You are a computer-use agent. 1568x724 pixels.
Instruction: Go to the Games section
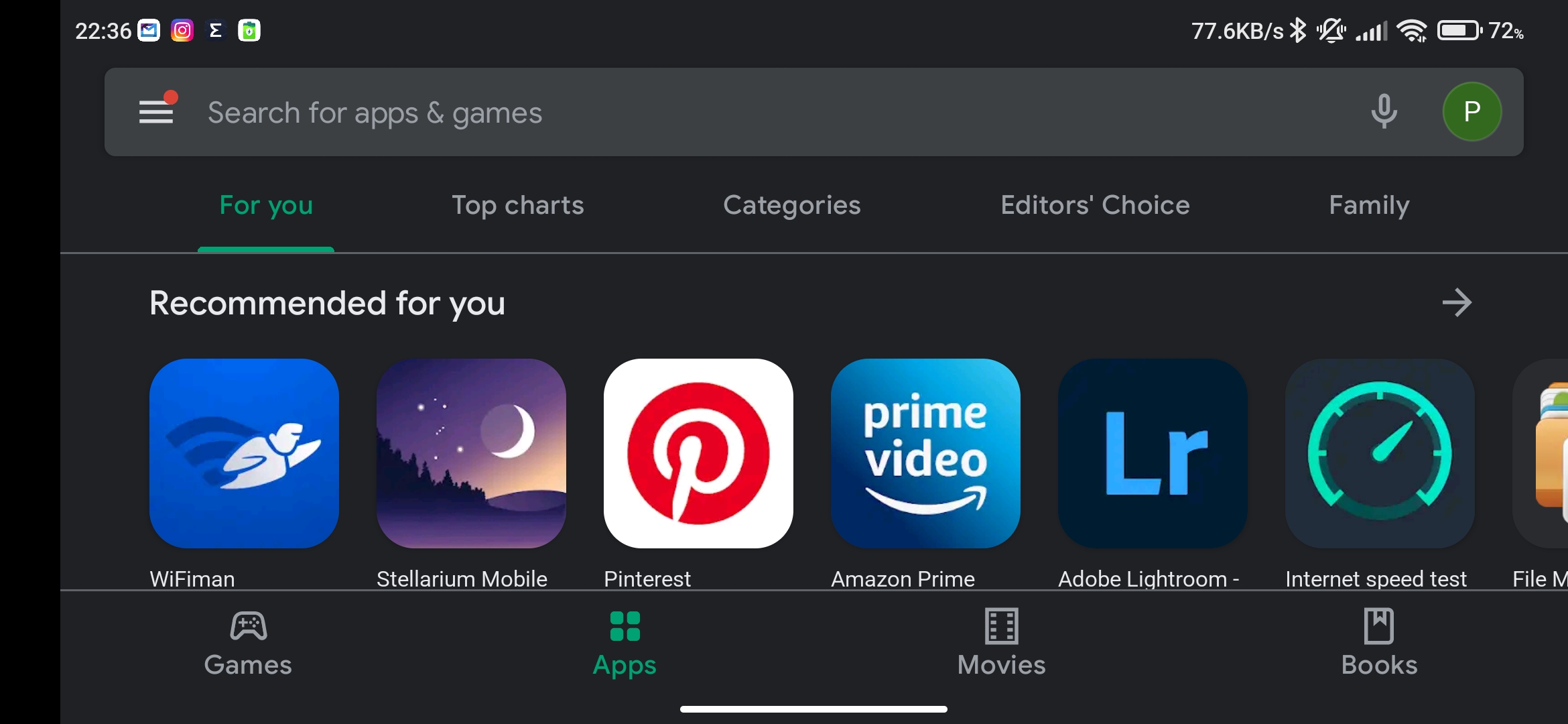click(248, 644)
